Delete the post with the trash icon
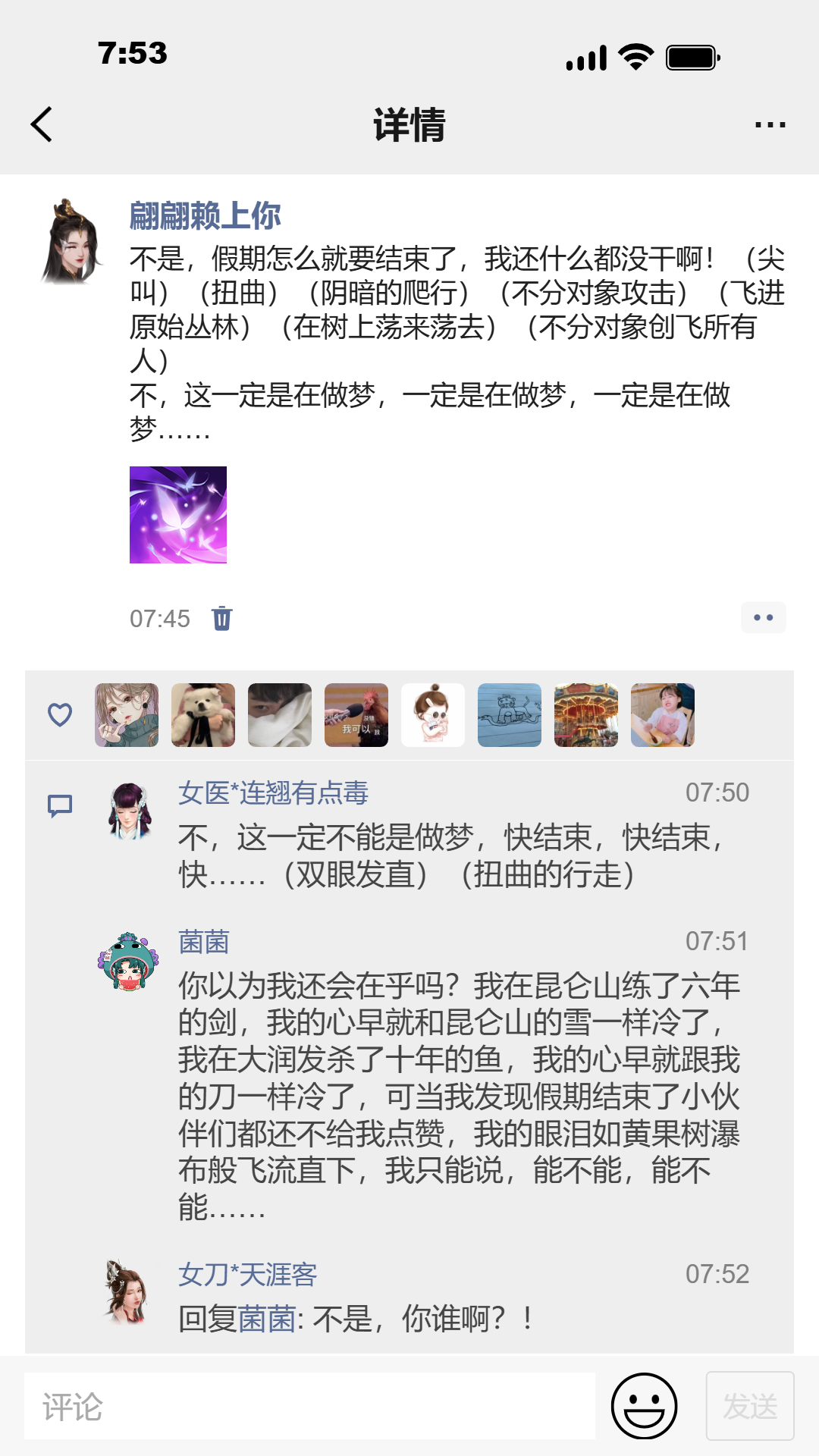819x1456 pixels. coord(221,619)
